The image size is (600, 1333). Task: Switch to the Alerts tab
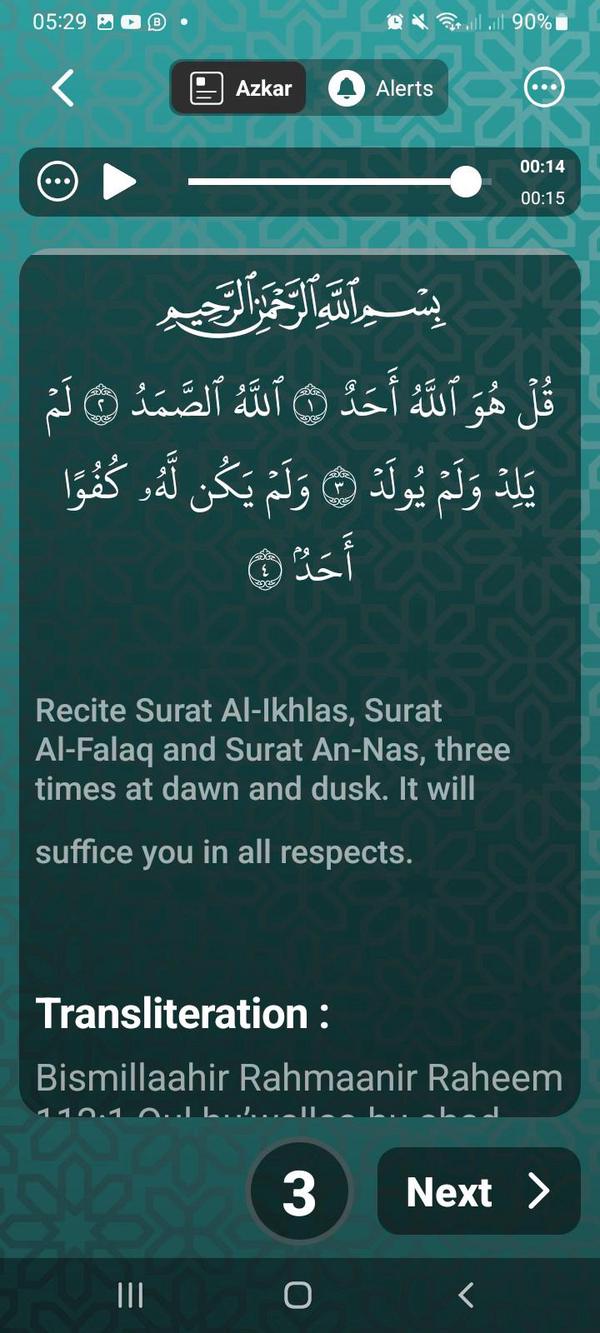pos(380,88)
